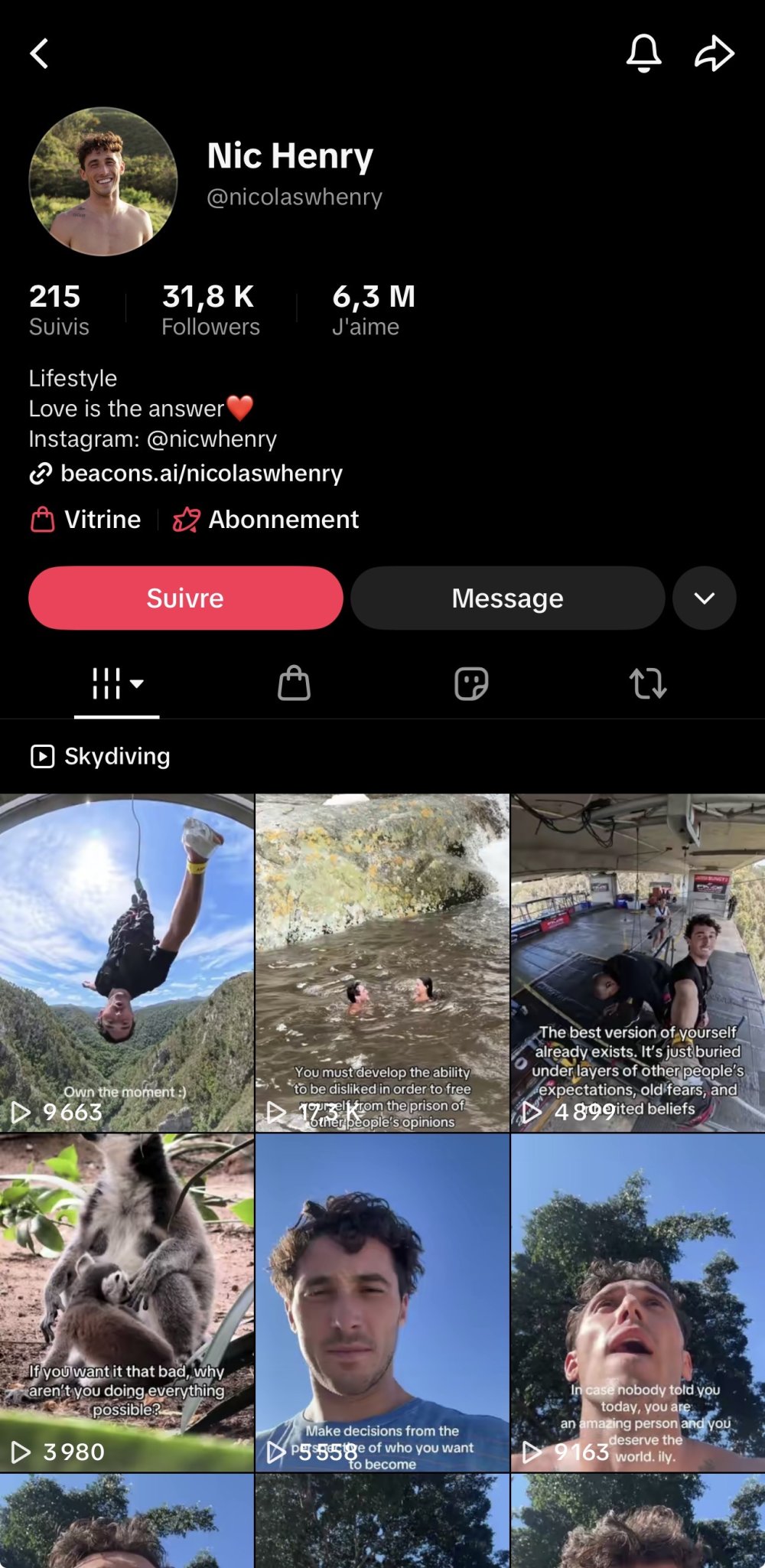Play the video with 9 163 views
The width and height of the screenshot is (765, 1568).
638,1302
